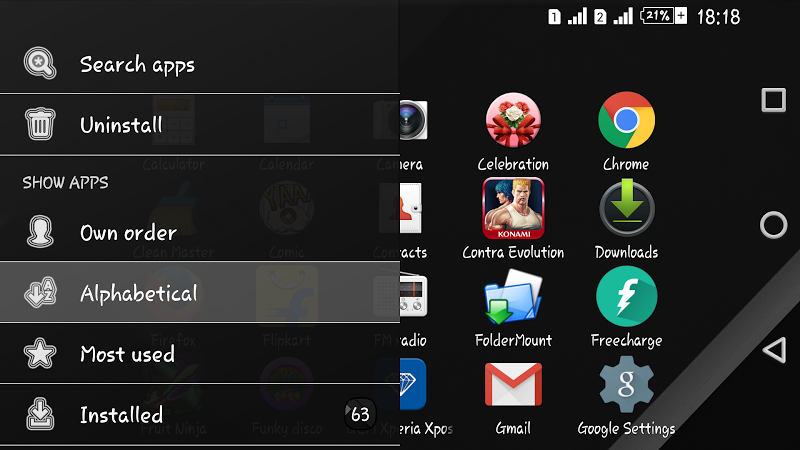Show Most used apps

127,354
